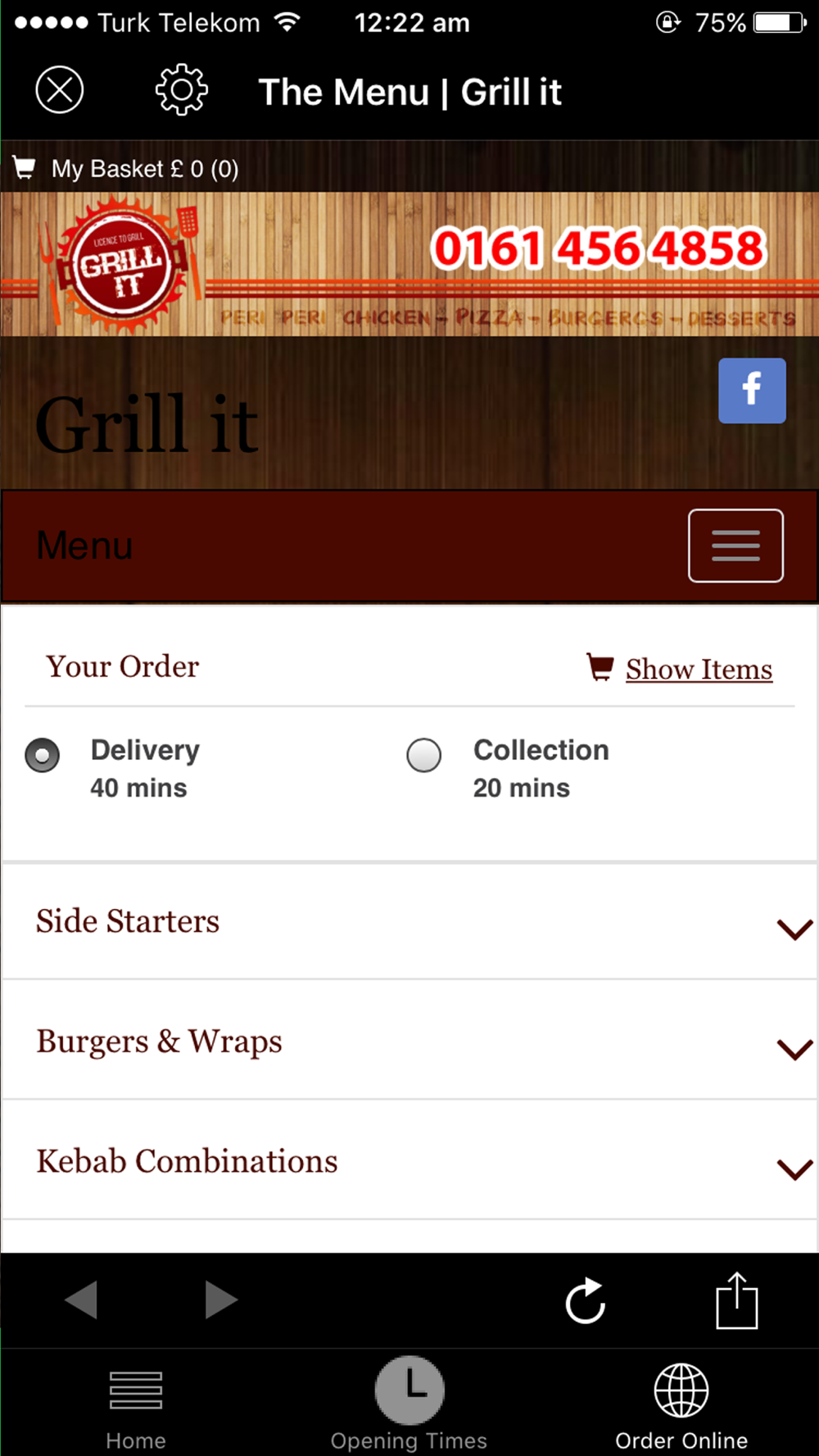Visit the Facebook page
Image resolution: width=819 pixels, height=1456 pixels.
pyautogui.click(x=752, y=391)
